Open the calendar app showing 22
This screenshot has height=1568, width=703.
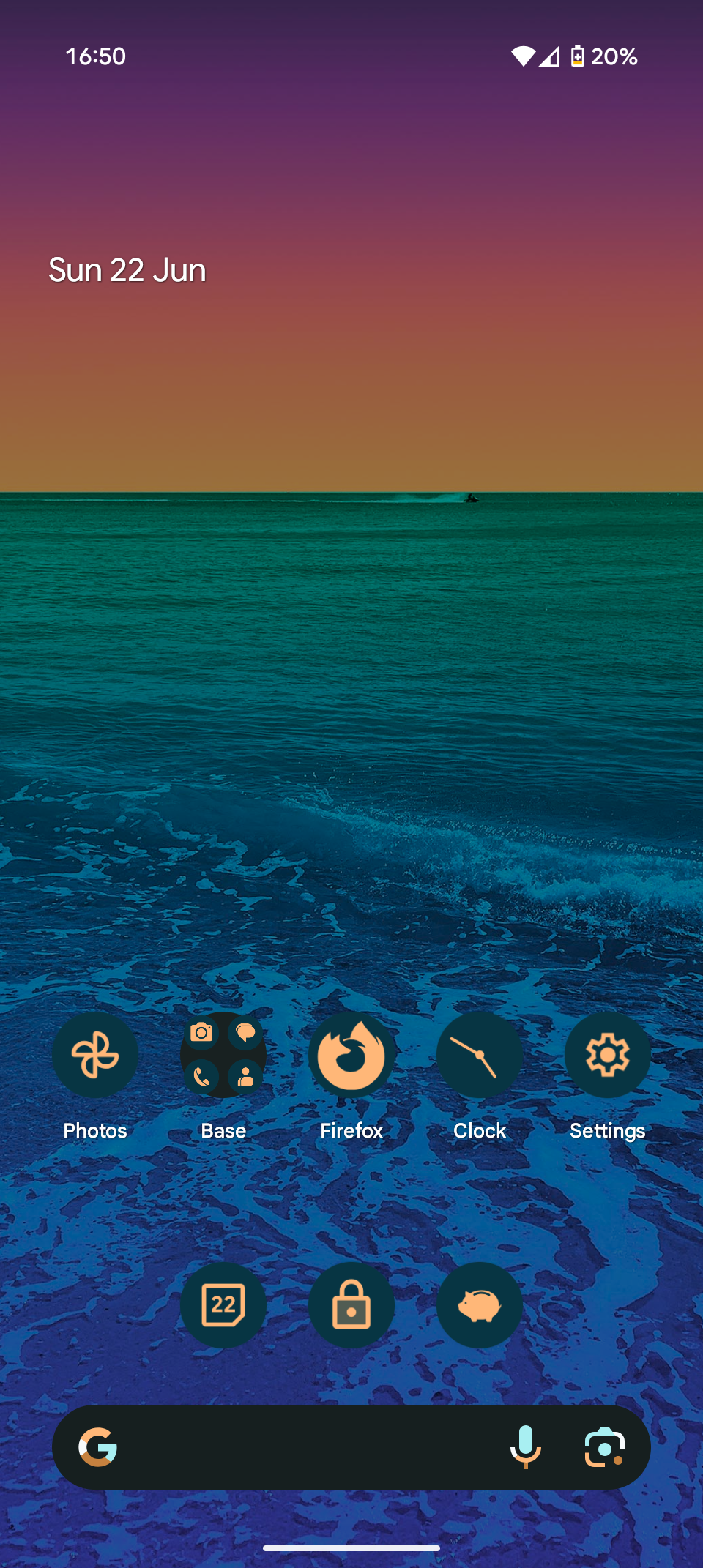(x=223, y=1304)
